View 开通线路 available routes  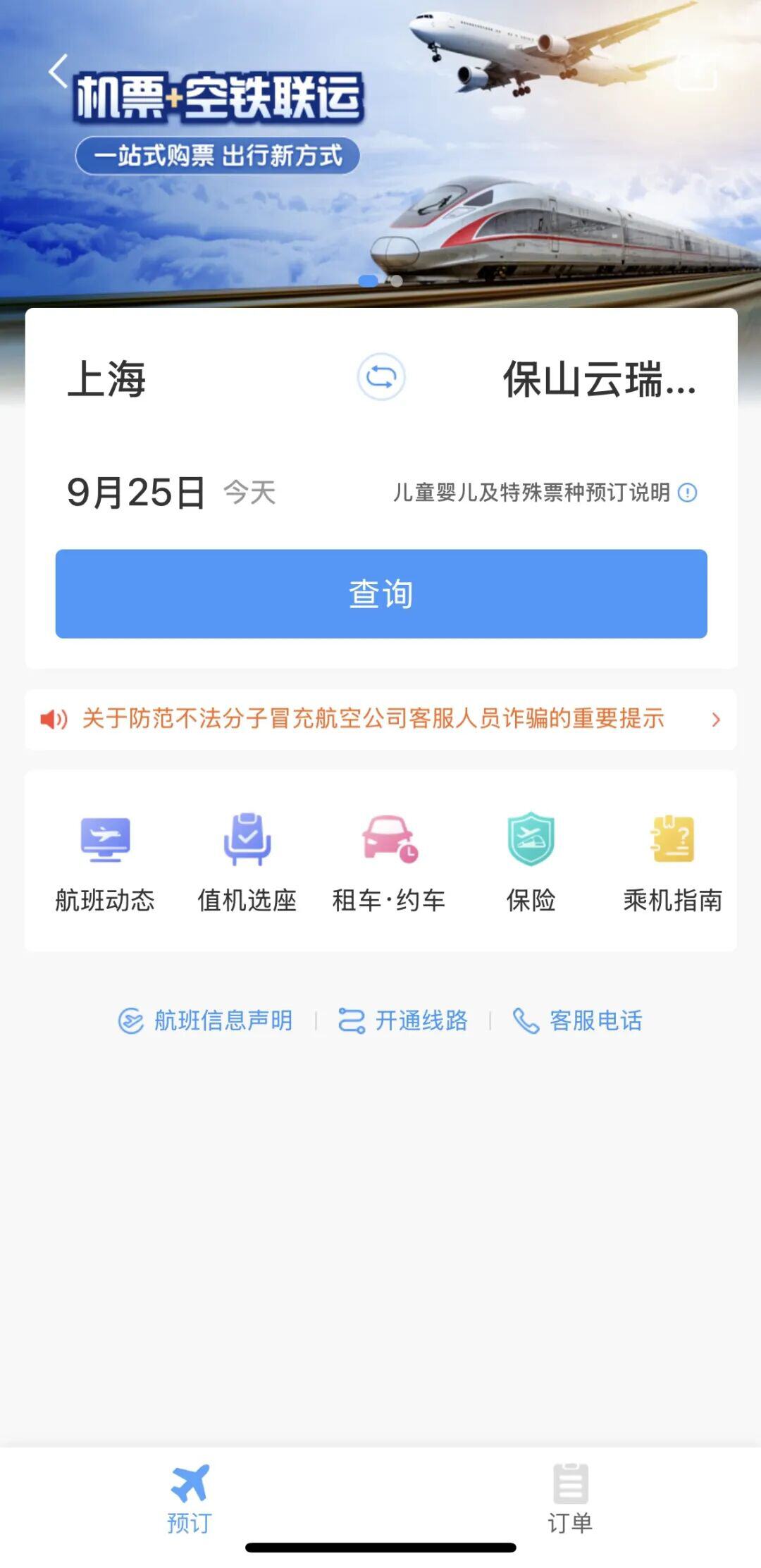[x=403, y=1020]
